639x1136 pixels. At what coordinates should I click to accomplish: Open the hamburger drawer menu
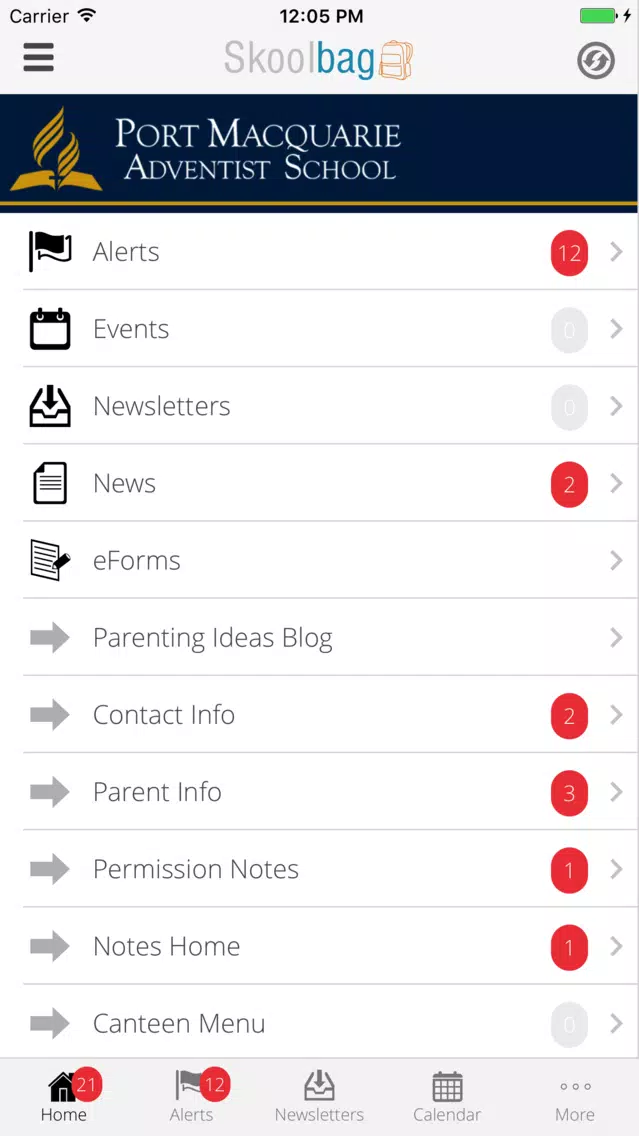point(38,57)
